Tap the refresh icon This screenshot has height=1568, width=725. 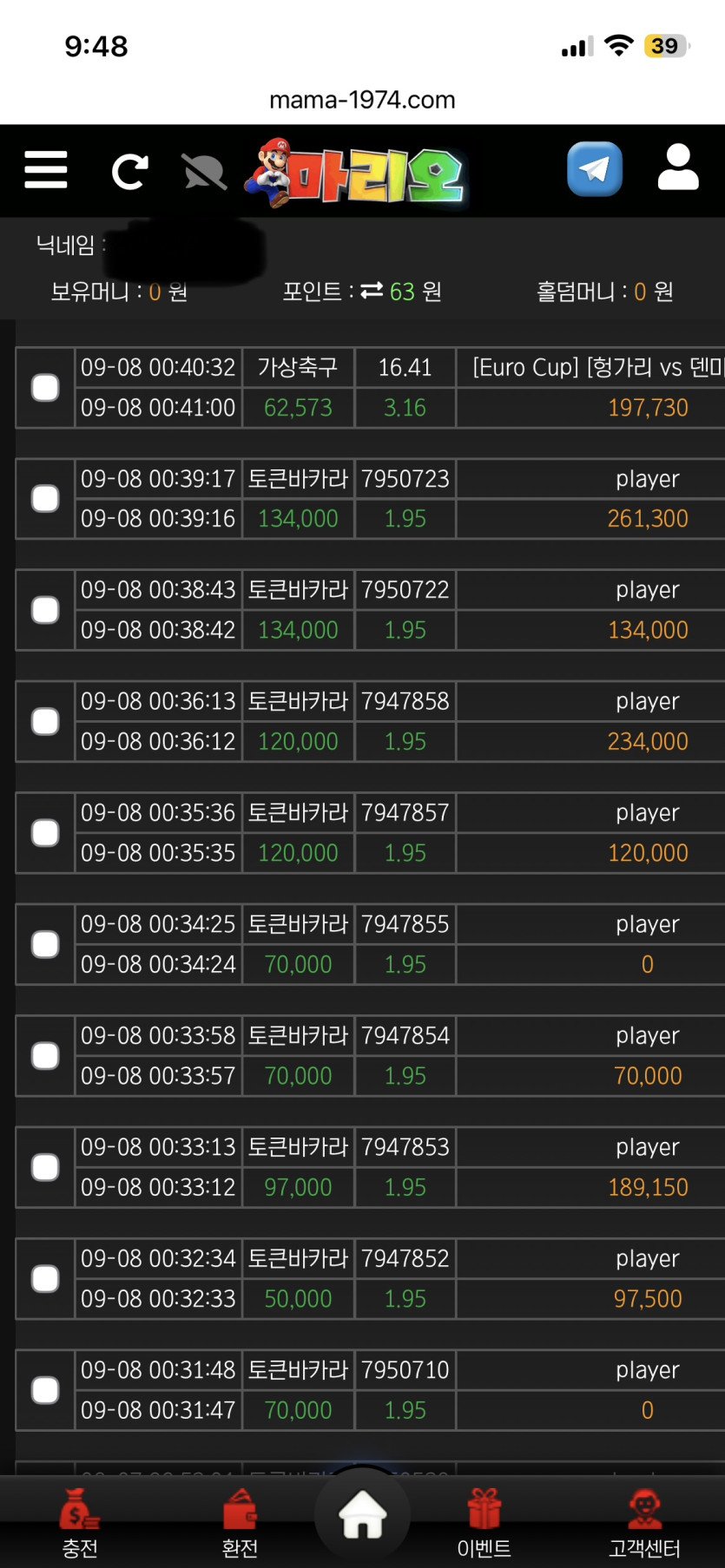129,171
